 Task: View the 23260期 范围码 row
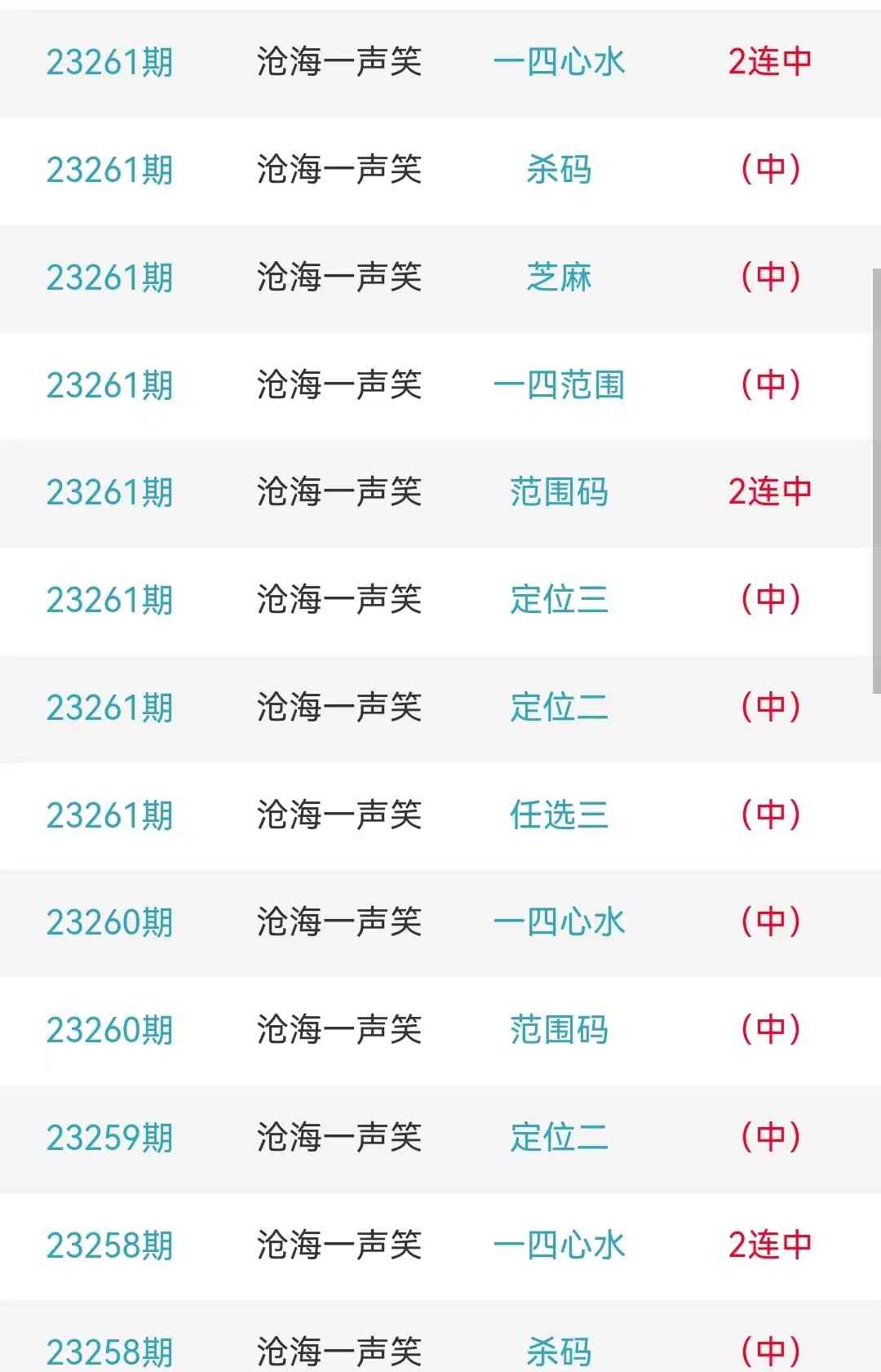pyautogui.click(x=559, y=1030)
